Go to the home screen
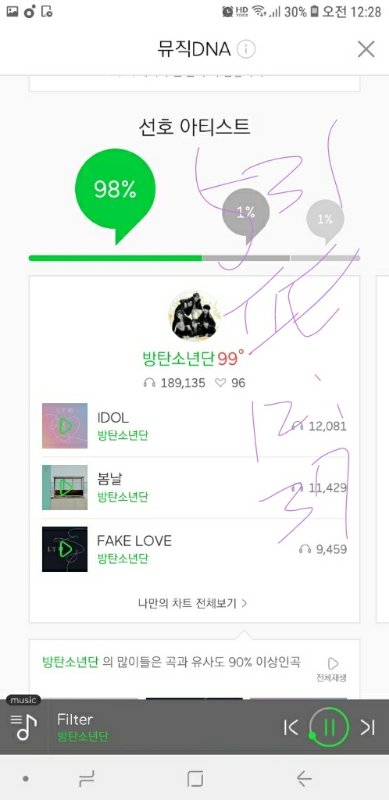This screenshot has width=389, height=800. tap(195, 779)
